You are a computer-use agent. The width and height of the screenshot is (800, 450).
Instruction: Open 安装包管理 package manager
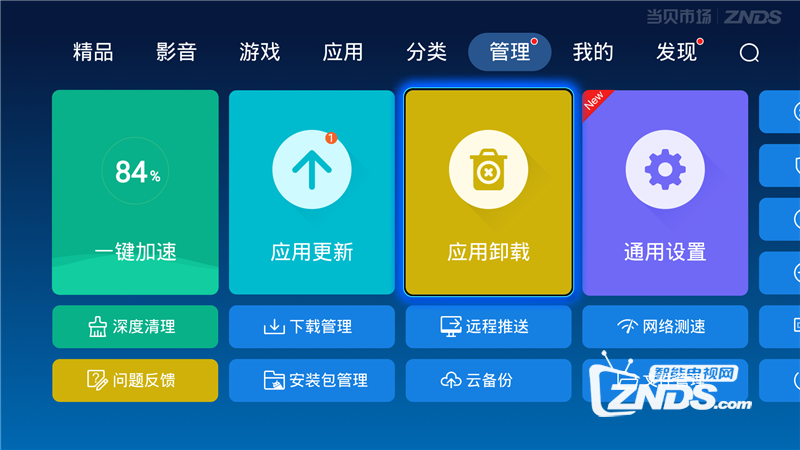pyautogui.click(x=312, y=380)
